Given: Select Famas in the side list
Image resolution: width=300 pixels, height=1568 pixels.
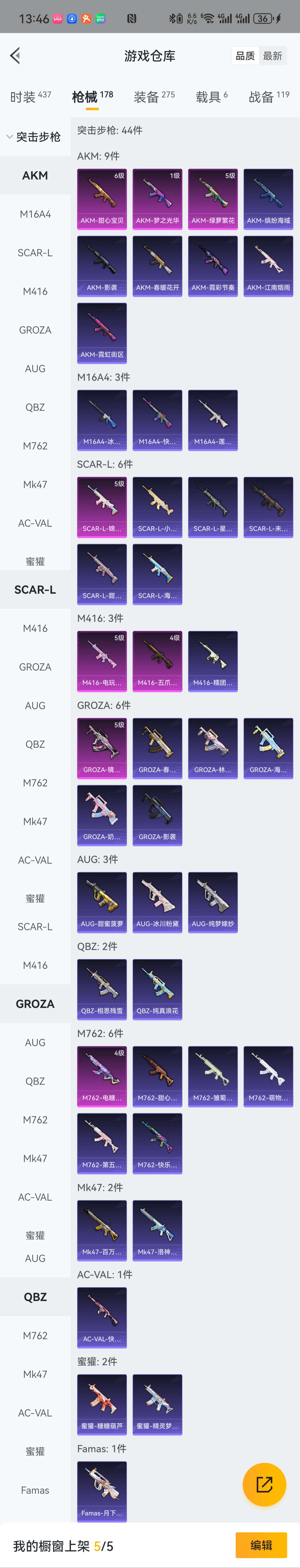Looking at the screenshot, I should pyautogui.click(x=35, y=1490).
